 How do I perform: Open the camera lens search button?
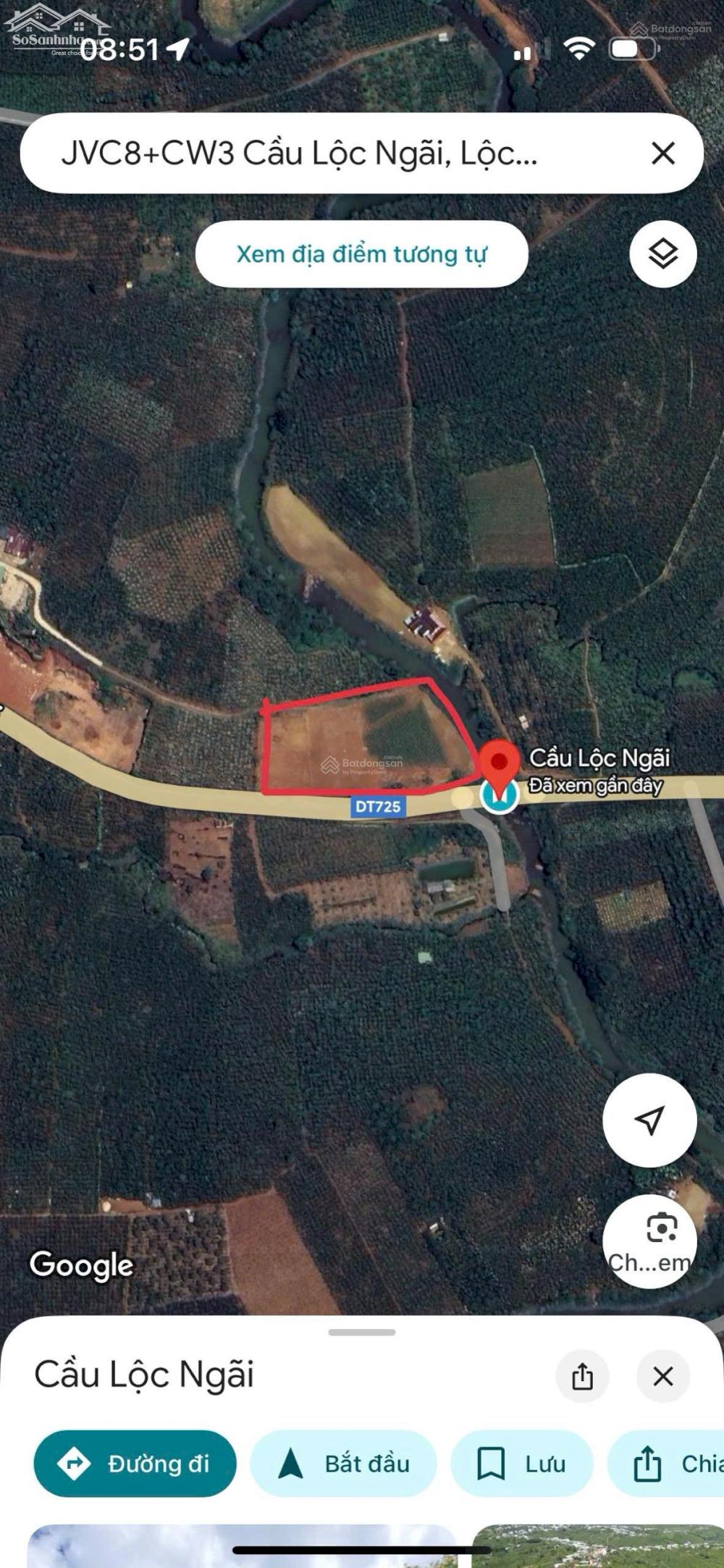(649, 1241)
